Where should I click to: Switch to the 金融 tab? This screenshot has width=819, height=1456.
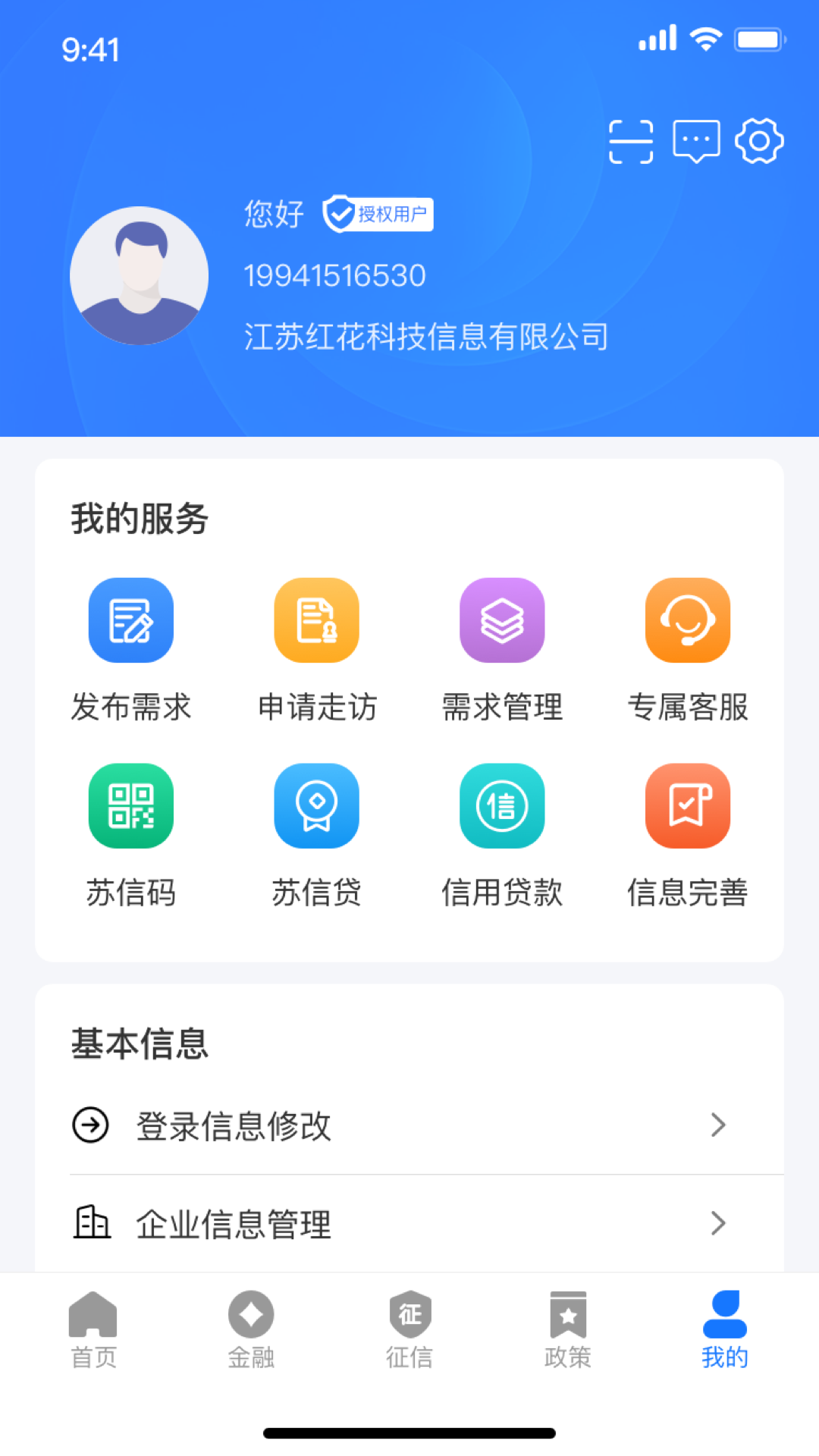click(x=251, y=1329)
